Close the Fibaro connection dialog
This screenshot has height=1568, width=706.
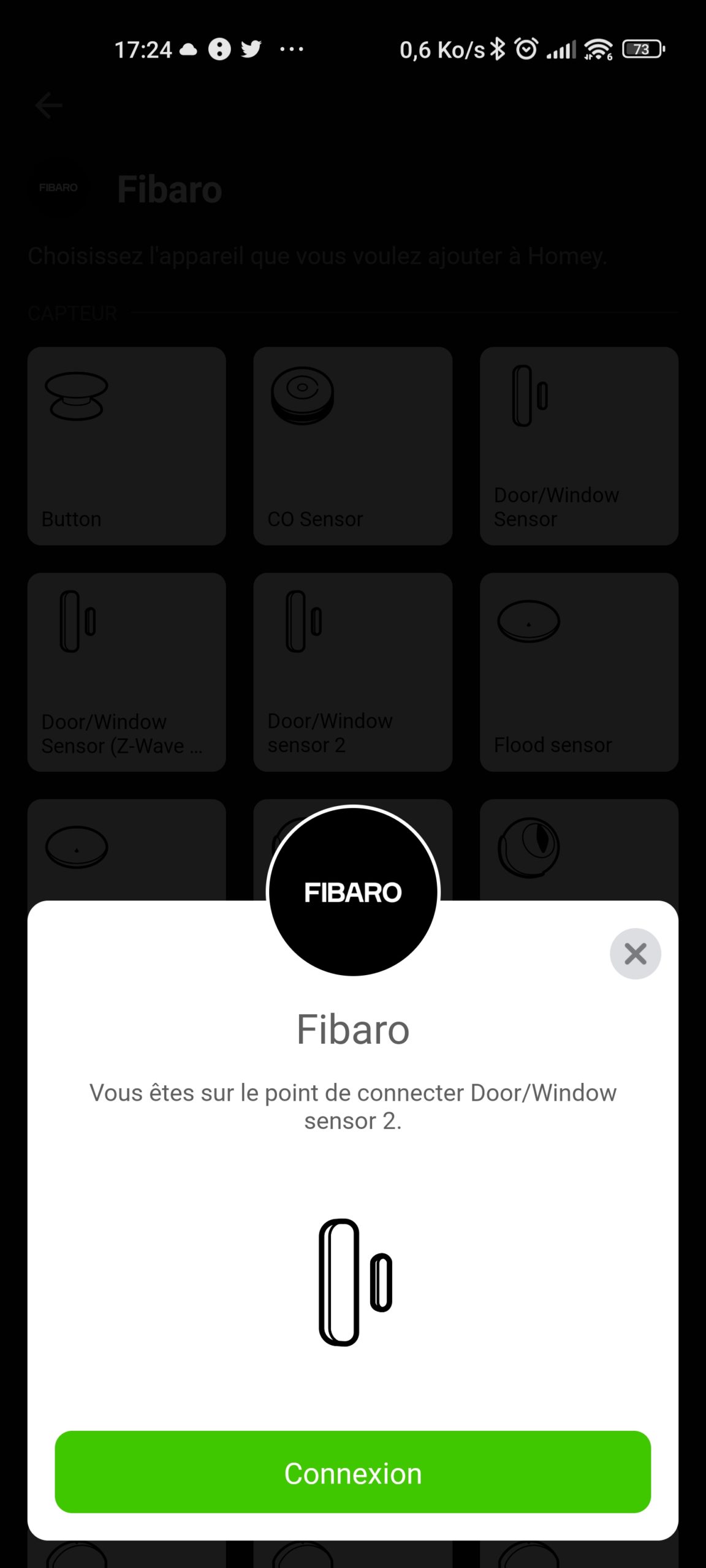(636, 954)
